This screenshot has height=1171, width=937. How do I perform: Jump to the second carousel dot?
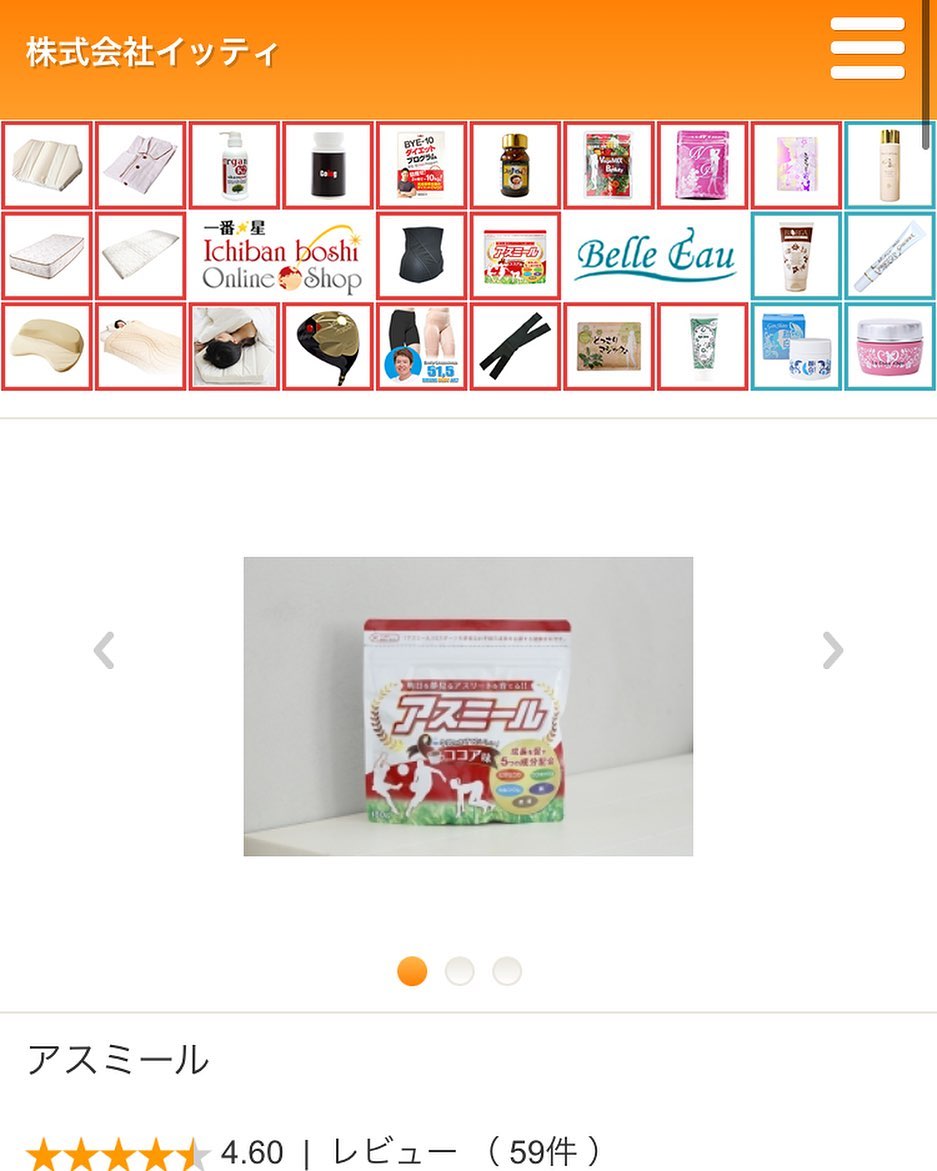pyautogui.click(x=459, y=971)
